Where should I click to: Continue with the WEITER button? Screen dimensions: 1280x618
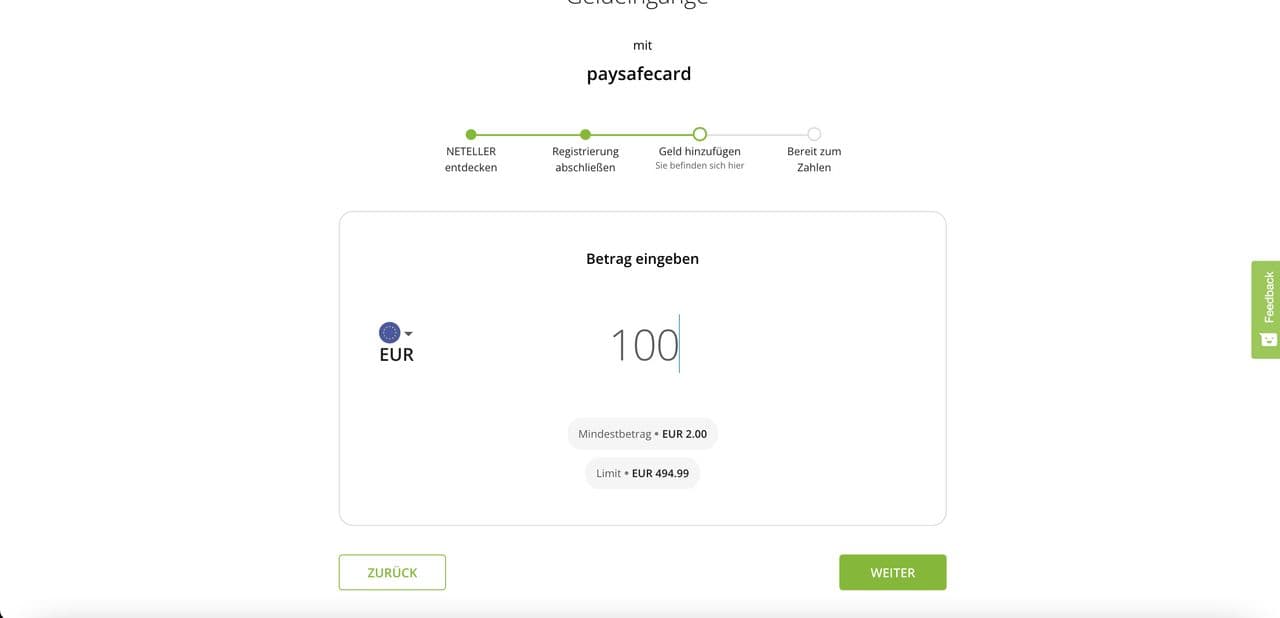[892, 572]
